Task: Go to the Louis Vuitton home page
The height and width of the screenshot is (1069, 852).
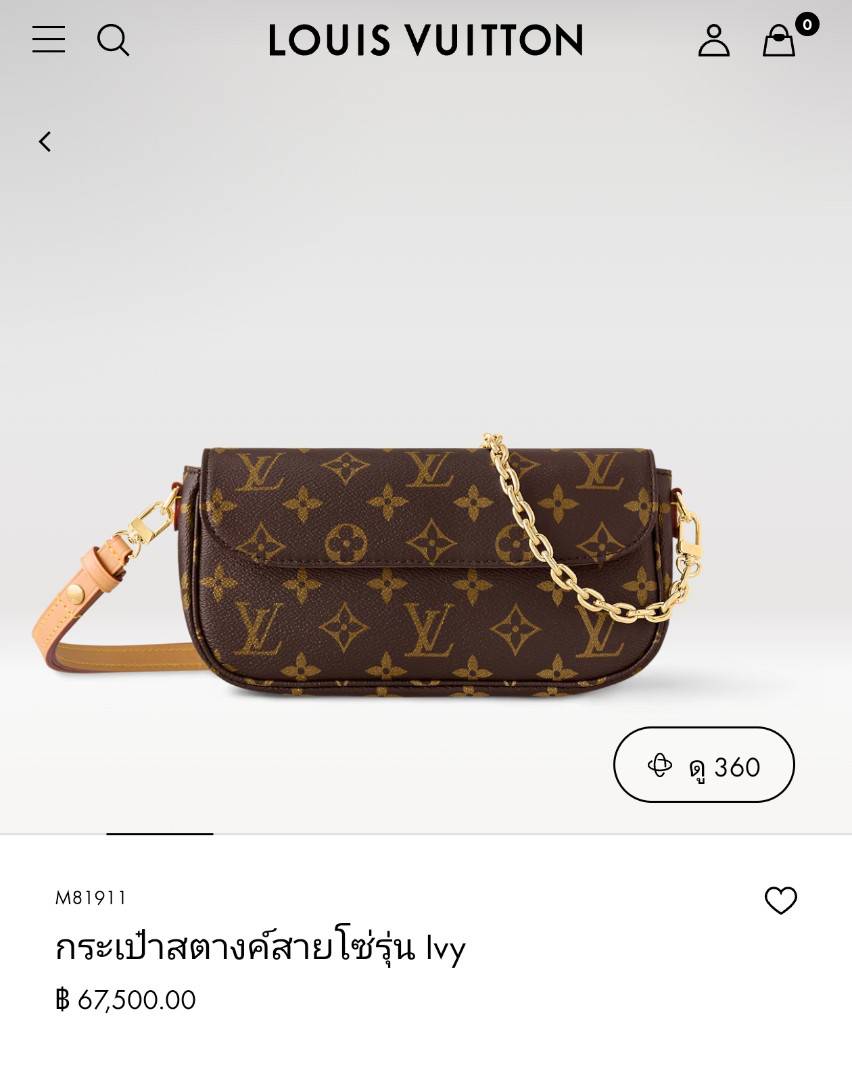Action: (x=425, y=40)
